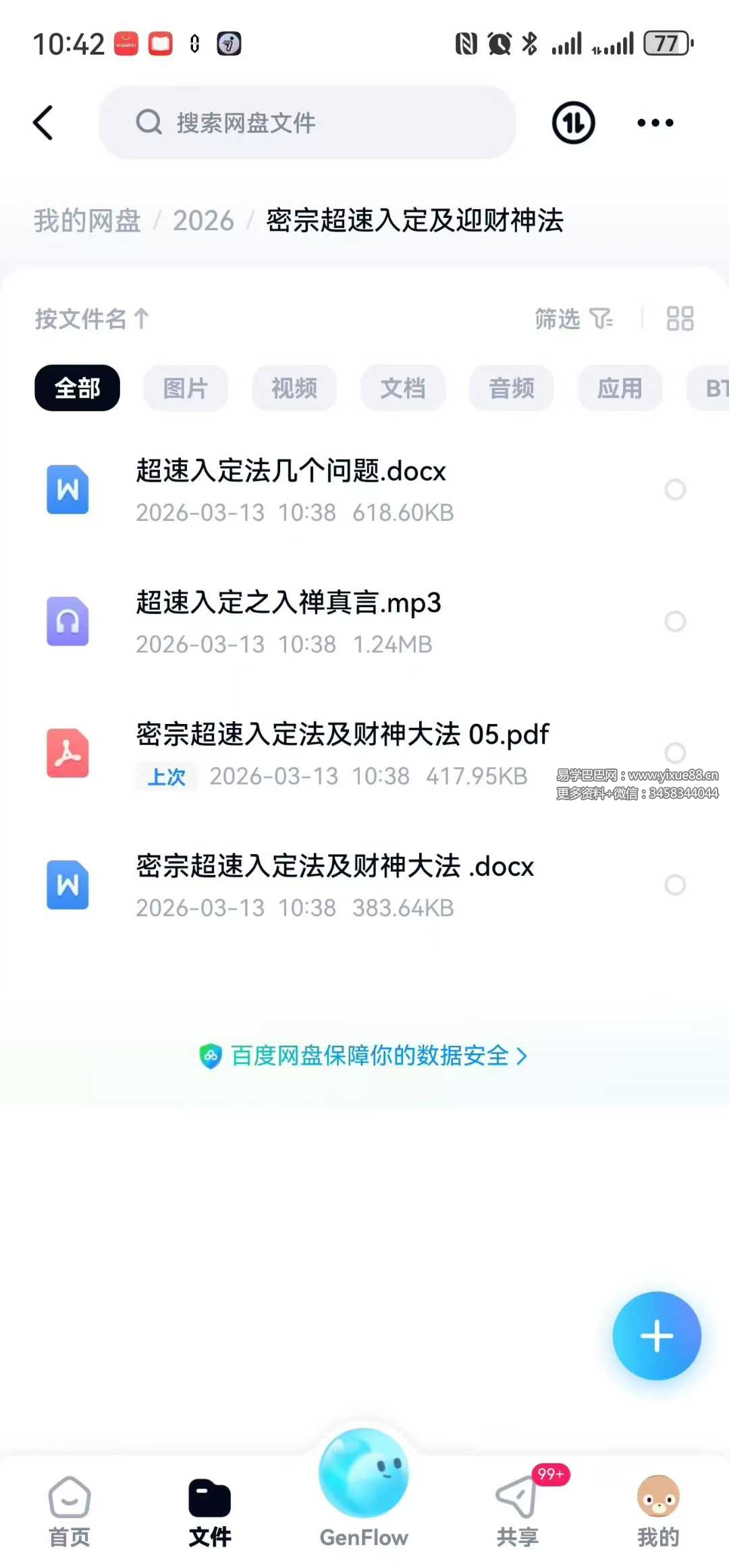The height and width of the screenshot is (1568, 729).
Task: Open the three-dot overflow menu
Action: (655, 123)
